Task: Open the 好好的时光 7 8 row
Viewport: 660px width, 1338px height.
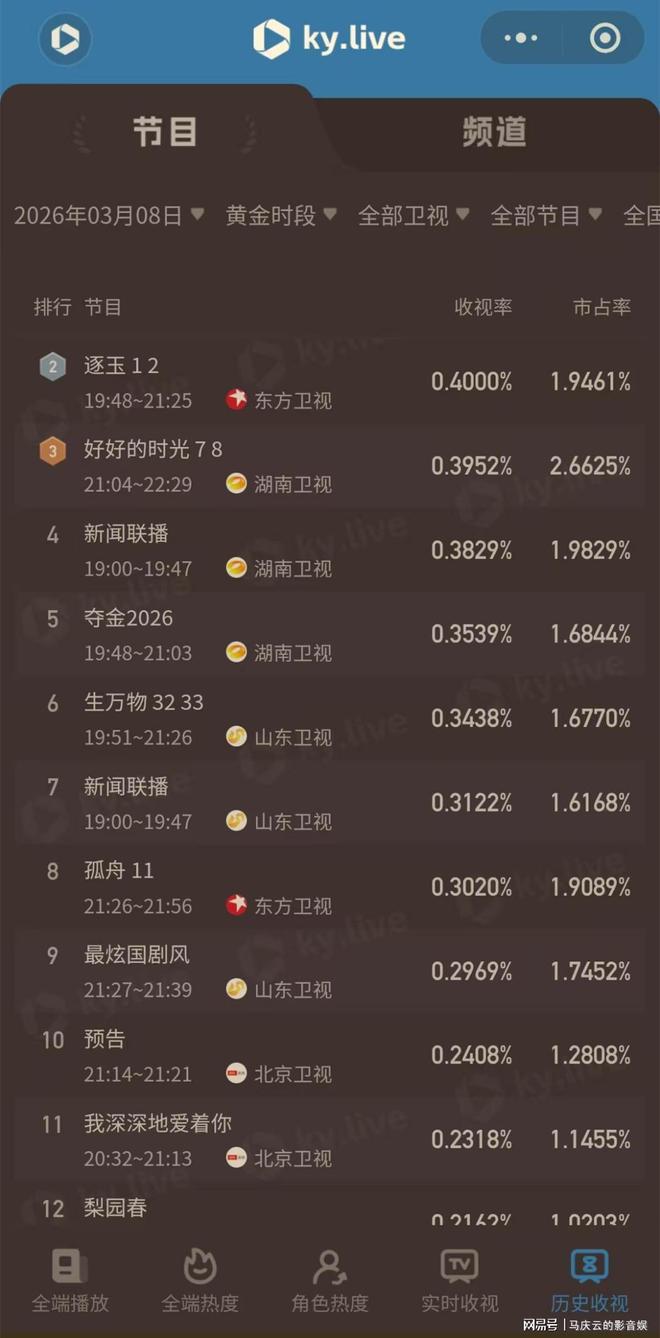Action: click(330, 466)
